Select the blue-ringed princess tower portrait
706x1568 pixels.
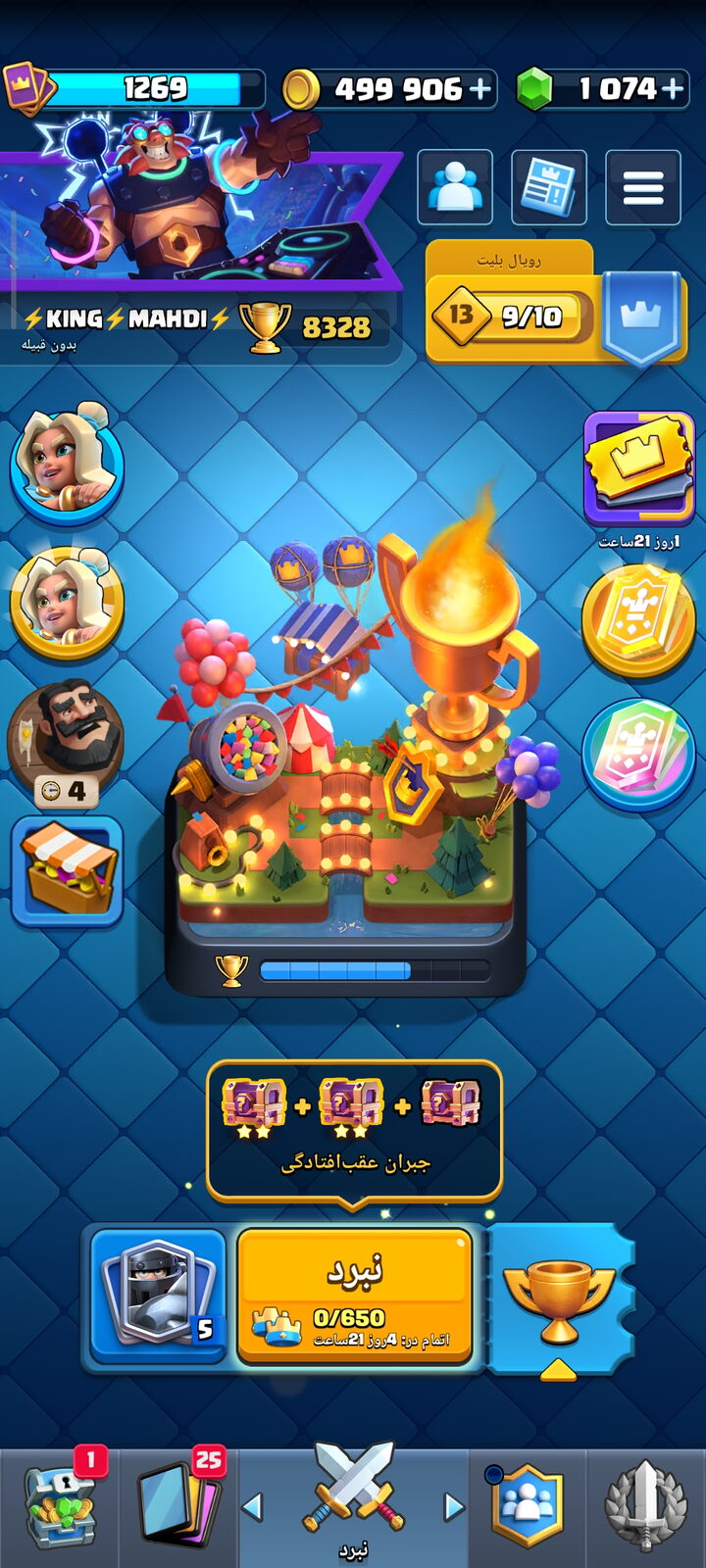(x=67, y=463)
